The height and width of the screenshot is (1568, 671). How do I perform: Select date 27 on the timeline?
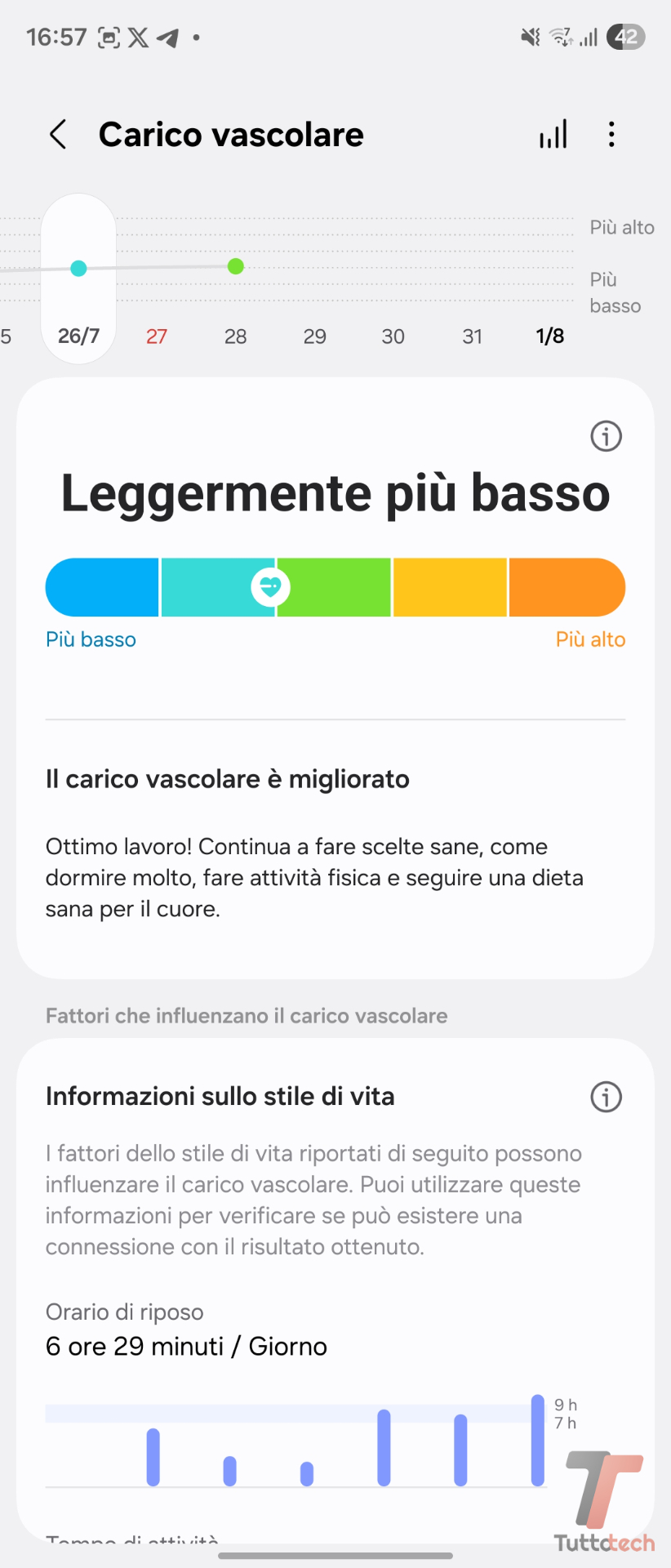point(157,336)
